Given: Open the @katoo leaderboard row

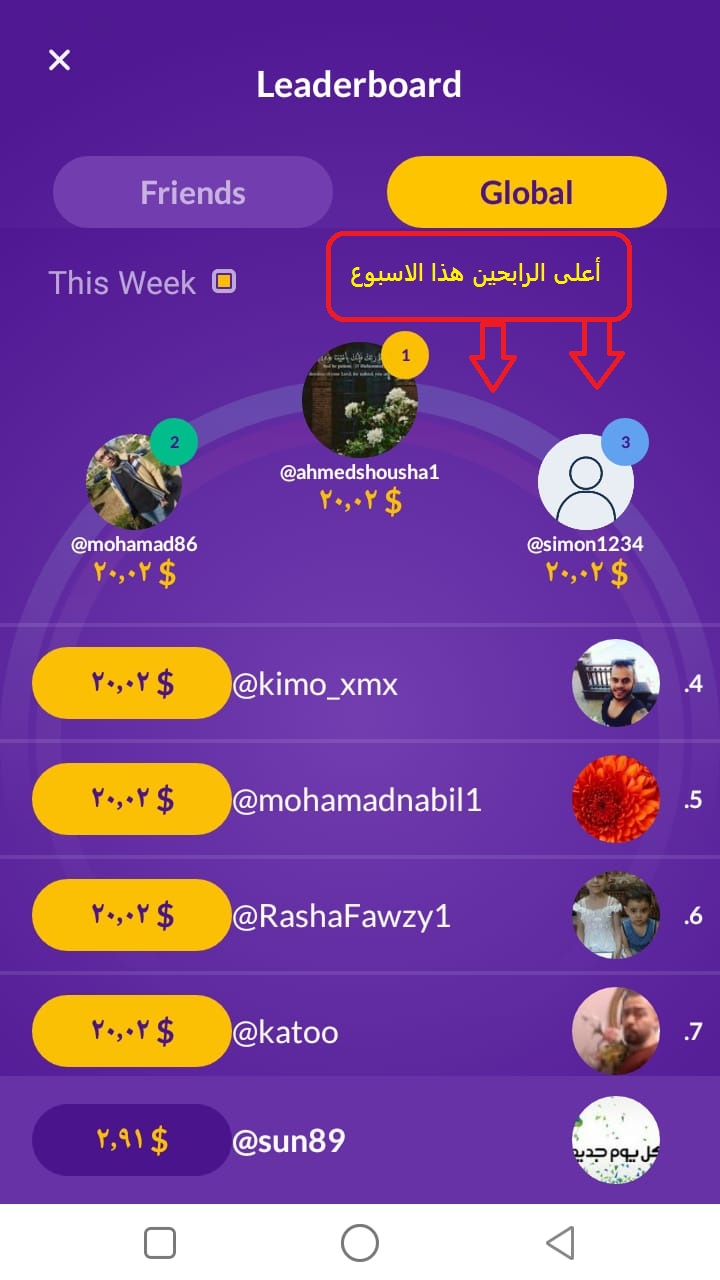Looking at the screenshot, I should (360, 1031).
